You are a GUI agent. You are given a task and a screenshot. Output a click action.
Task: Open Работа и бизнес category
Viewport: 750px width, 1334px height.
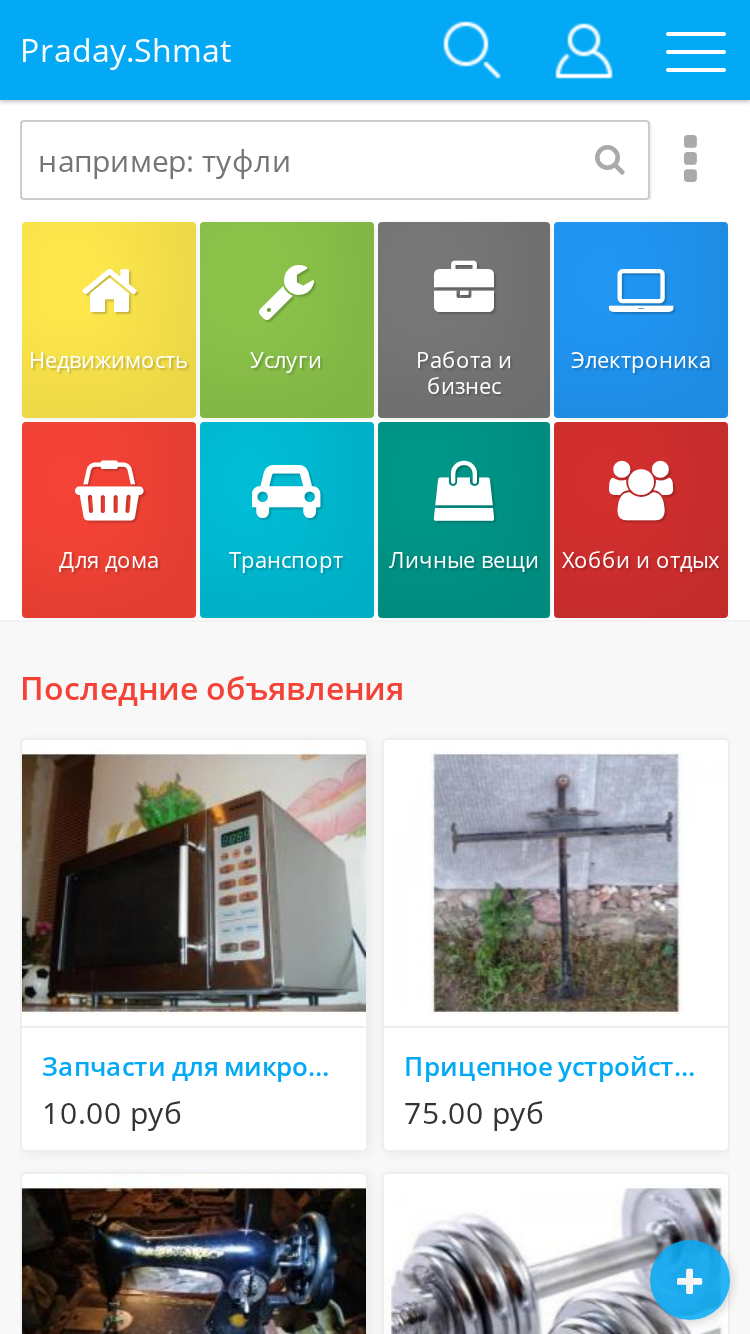(464, 320)
